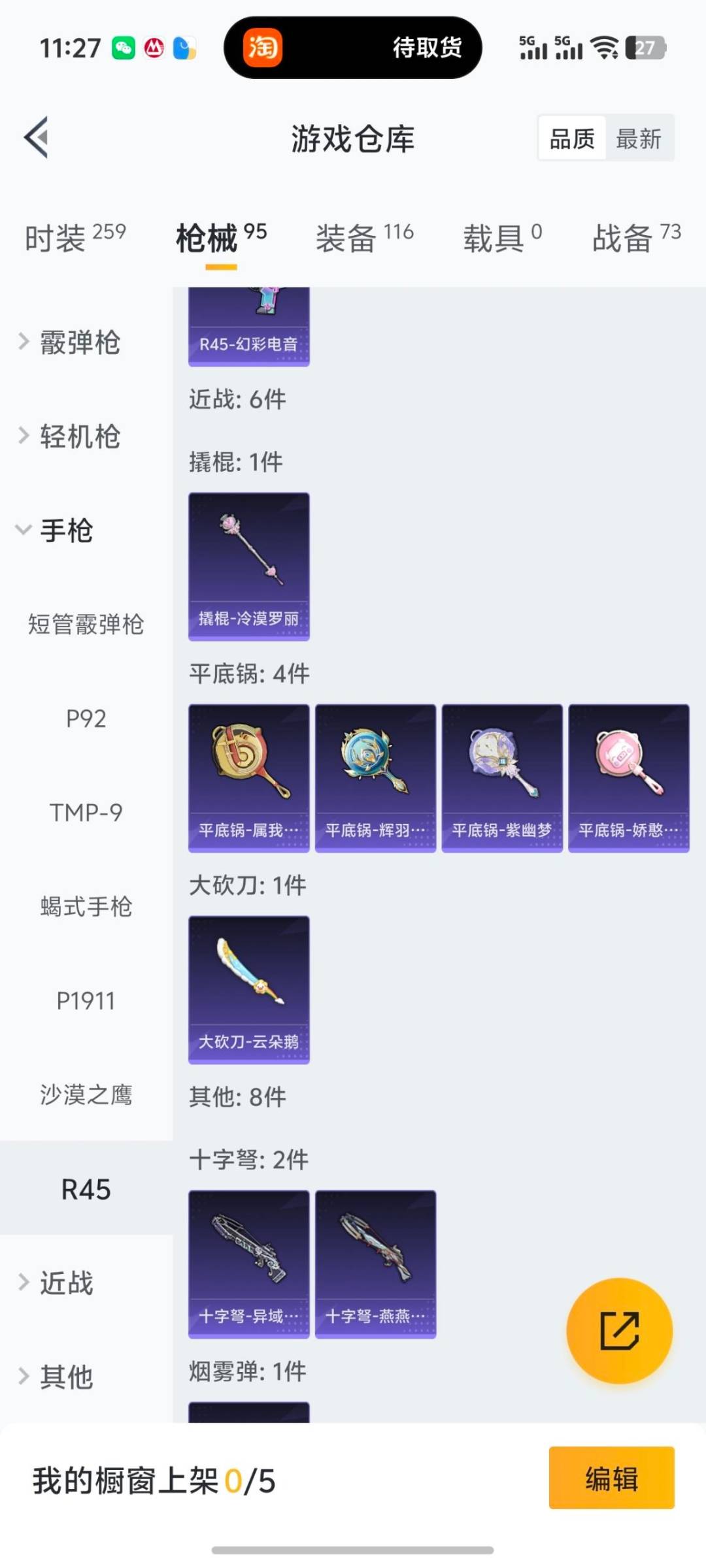
Task: Select the 撬棍-冷漠罗丽 crowbar item
Action: pyautogui.click(x=248, y=565)
